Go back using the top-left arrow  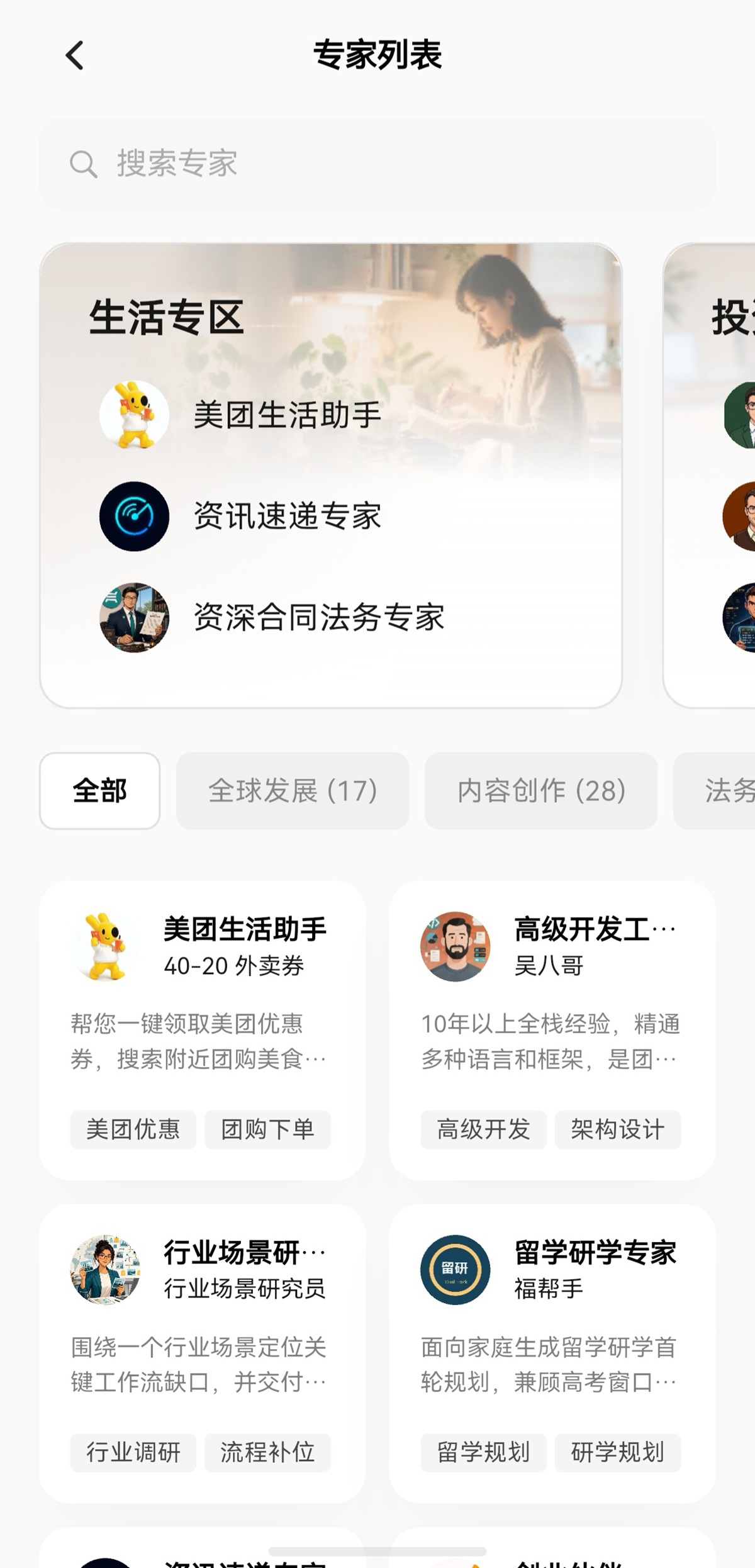(74, 55)
